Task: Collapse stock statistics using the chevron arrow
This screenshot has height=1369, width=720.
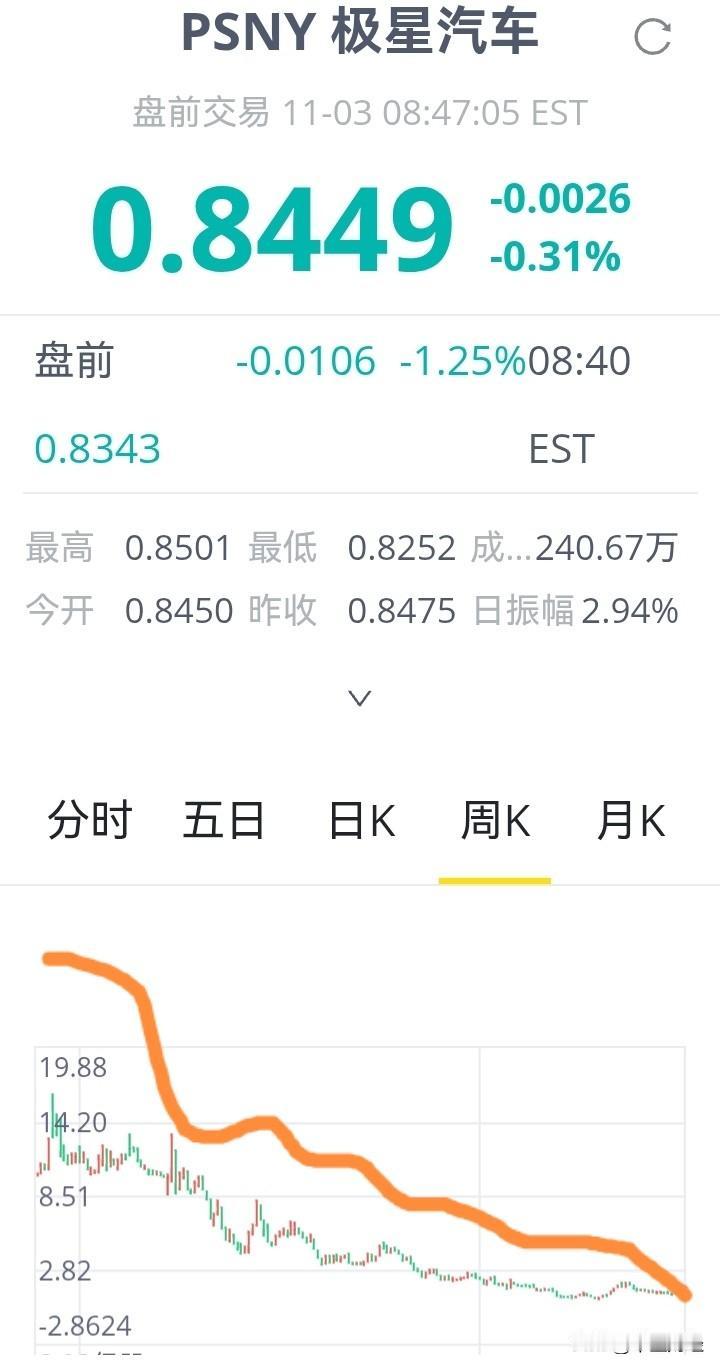Action: coord(358,697)
